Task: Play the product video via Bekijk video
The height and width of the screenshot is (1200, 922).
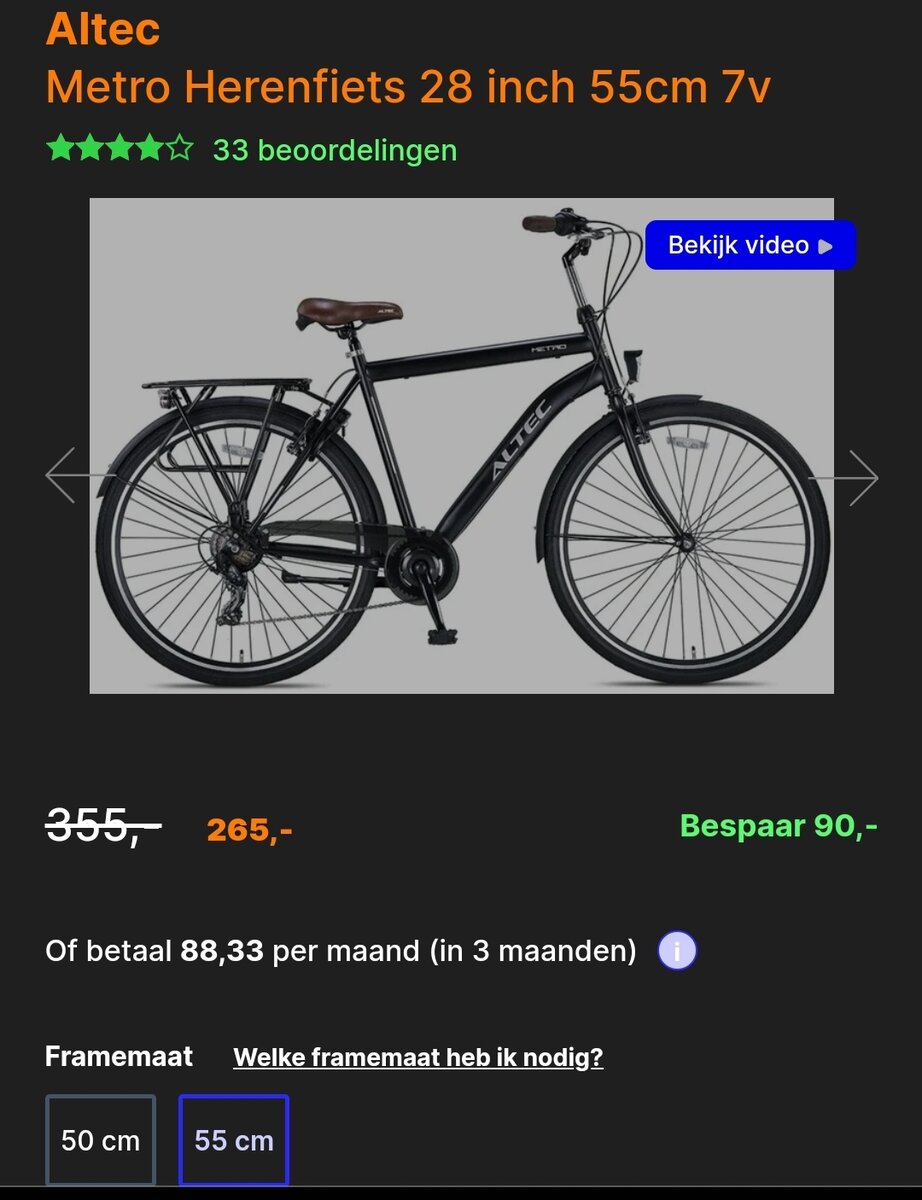Action: tap(750, 245)
